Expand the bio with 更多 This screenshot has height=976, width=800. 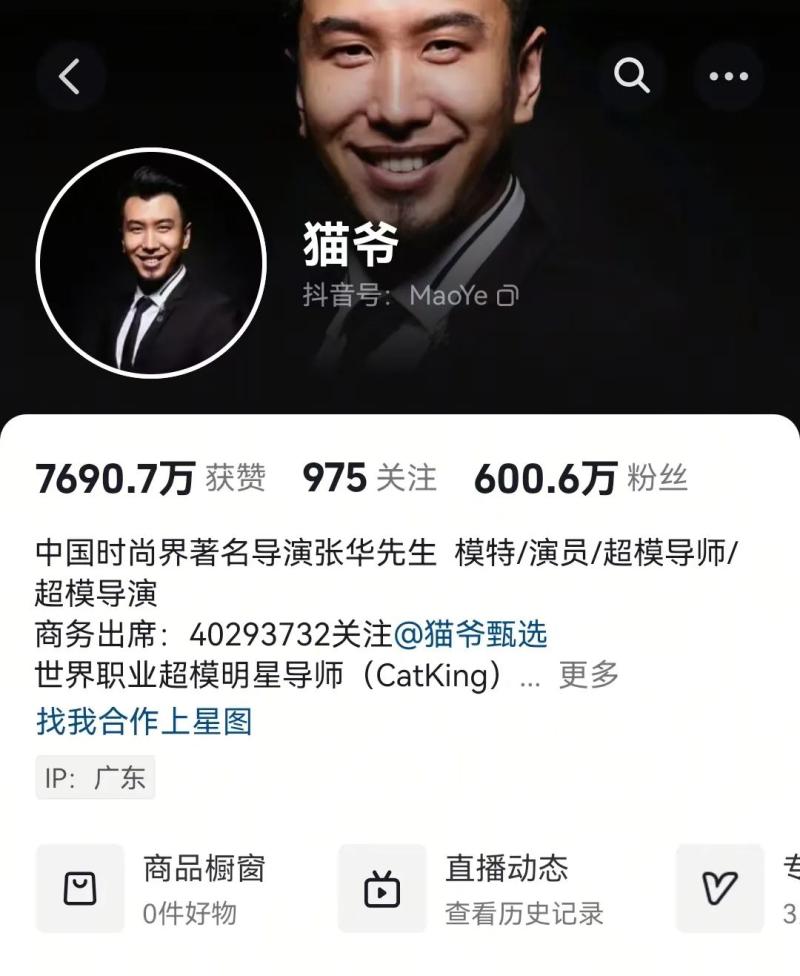click(588, 675)
